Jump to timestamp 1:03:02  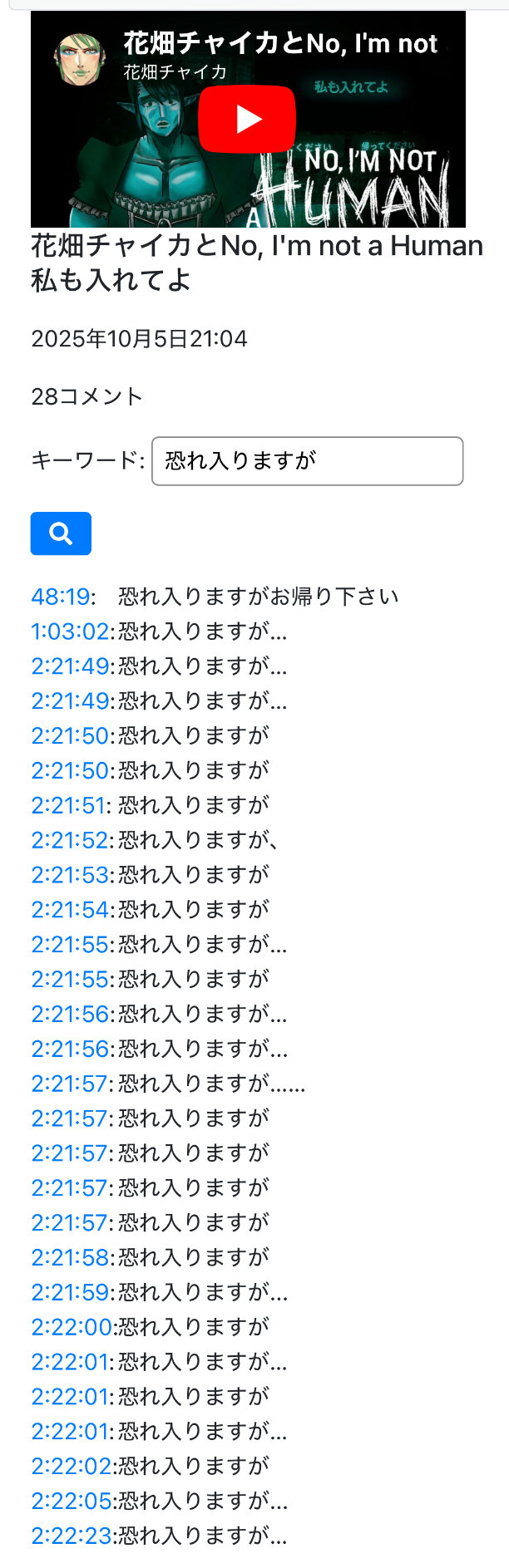tap(70, 632)
